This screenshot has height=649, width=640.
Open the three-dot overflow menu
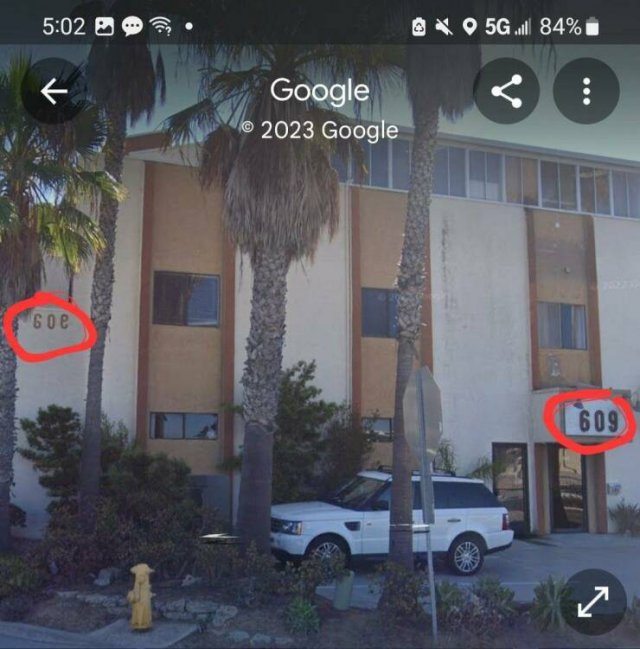586,92
